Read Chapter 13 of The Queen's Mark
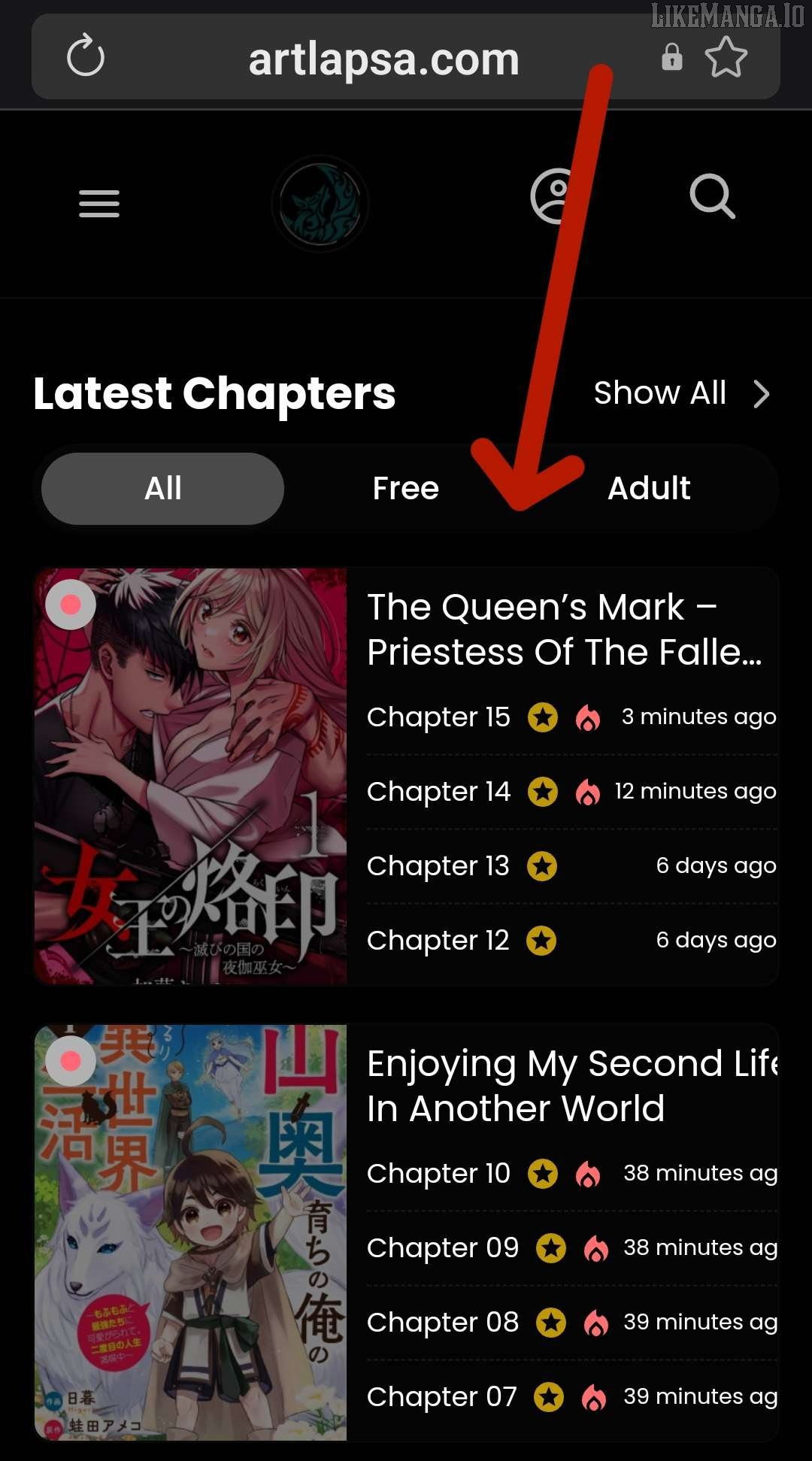The height and width of the screenshot is (1461, 812). click(x=438, y=866)
